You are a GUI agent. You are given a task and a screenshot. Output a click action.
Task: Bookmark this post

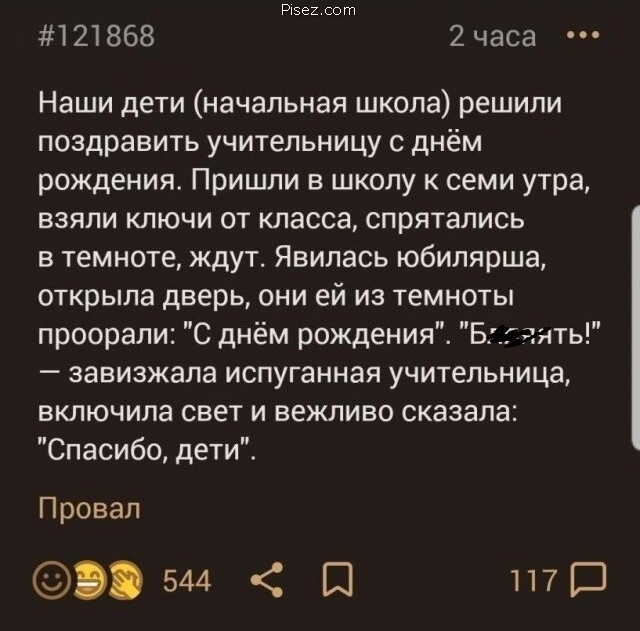click(x=336, y=581)
